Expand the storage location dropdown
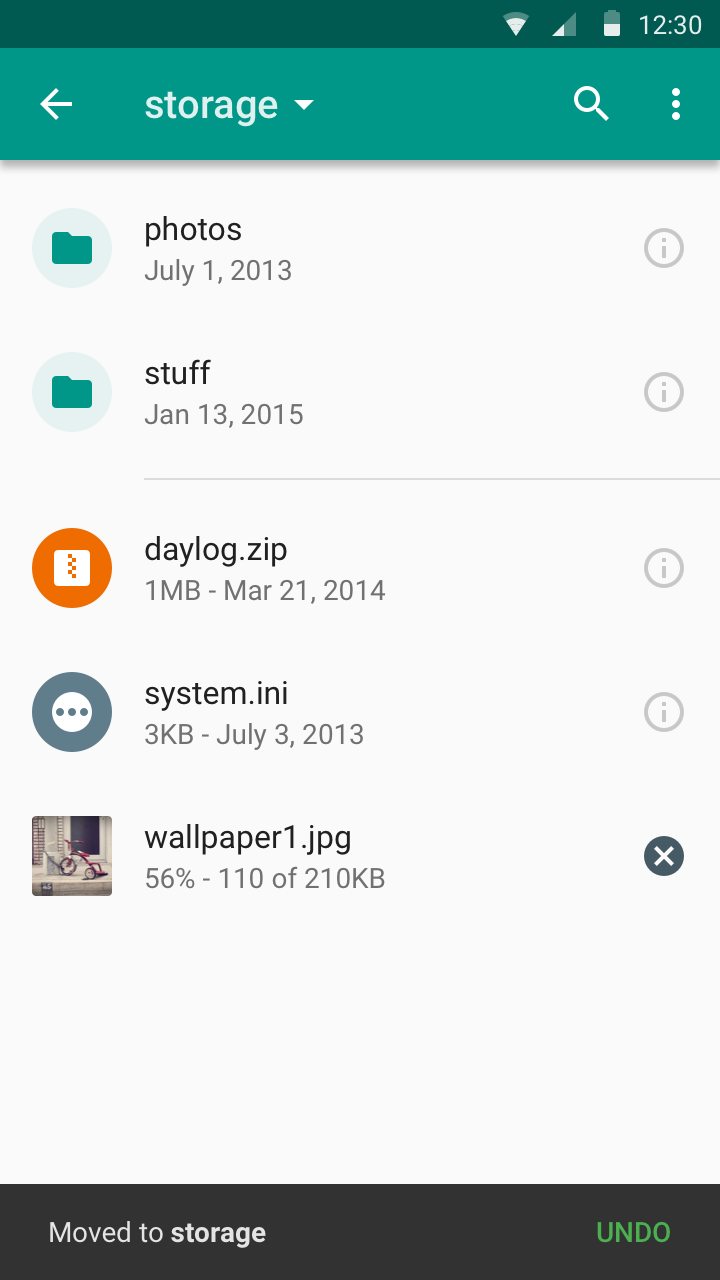 [x=229, y=104]
